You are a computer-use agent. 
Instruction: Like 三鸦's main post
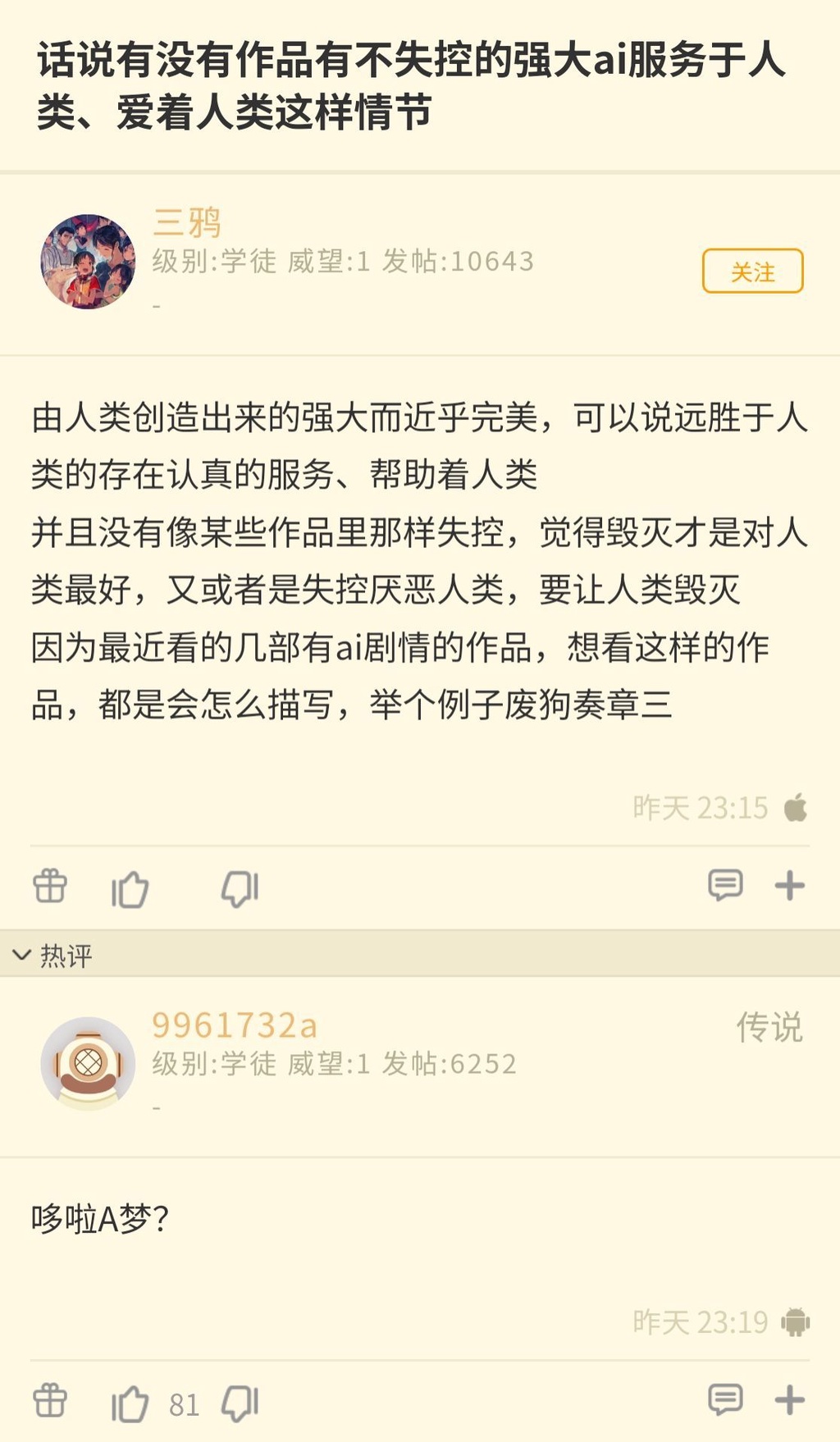coord(130,888)
